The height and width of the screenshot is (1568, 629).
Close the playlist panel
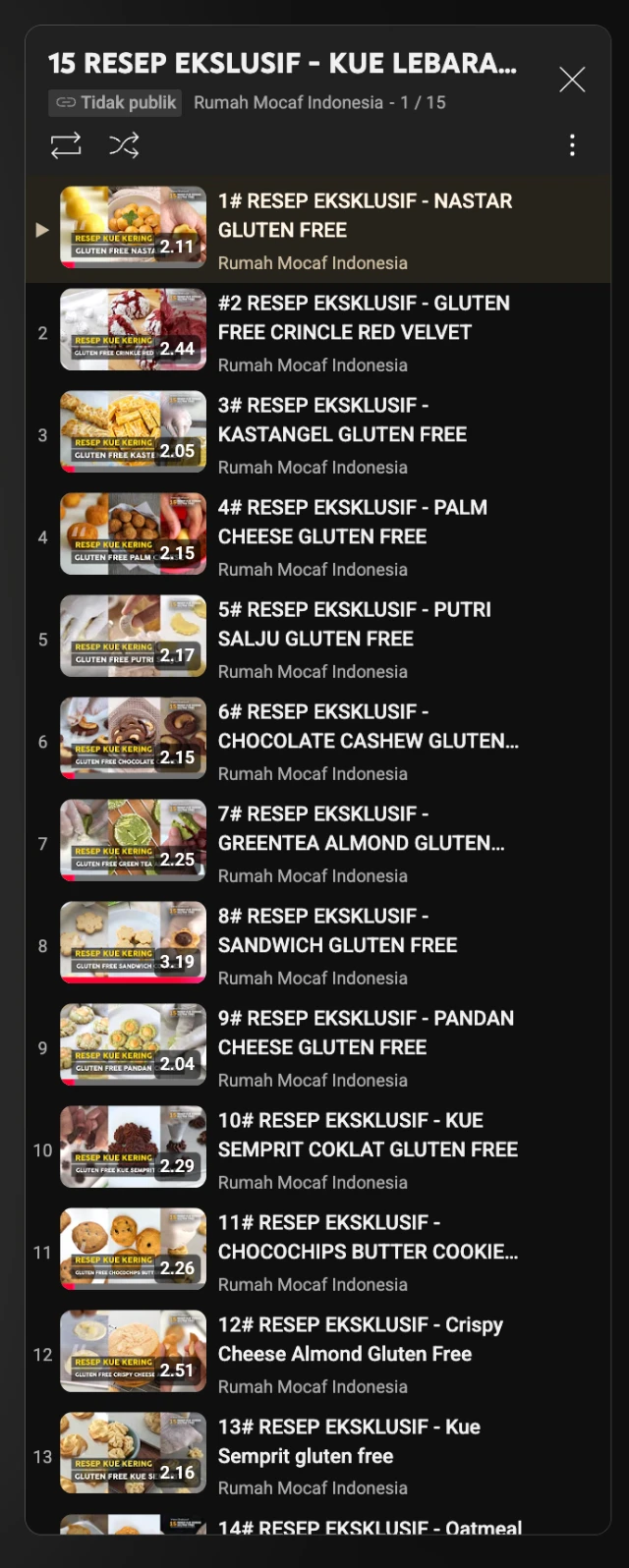[x=572, y=80]
